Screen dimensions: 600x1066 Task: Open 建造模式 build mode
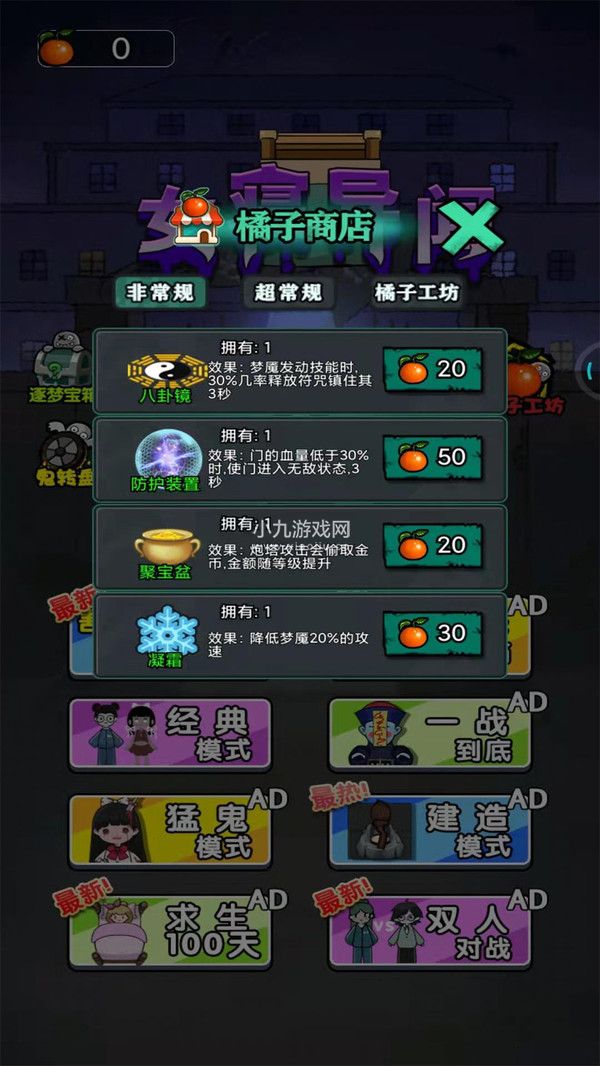(430, 831)
